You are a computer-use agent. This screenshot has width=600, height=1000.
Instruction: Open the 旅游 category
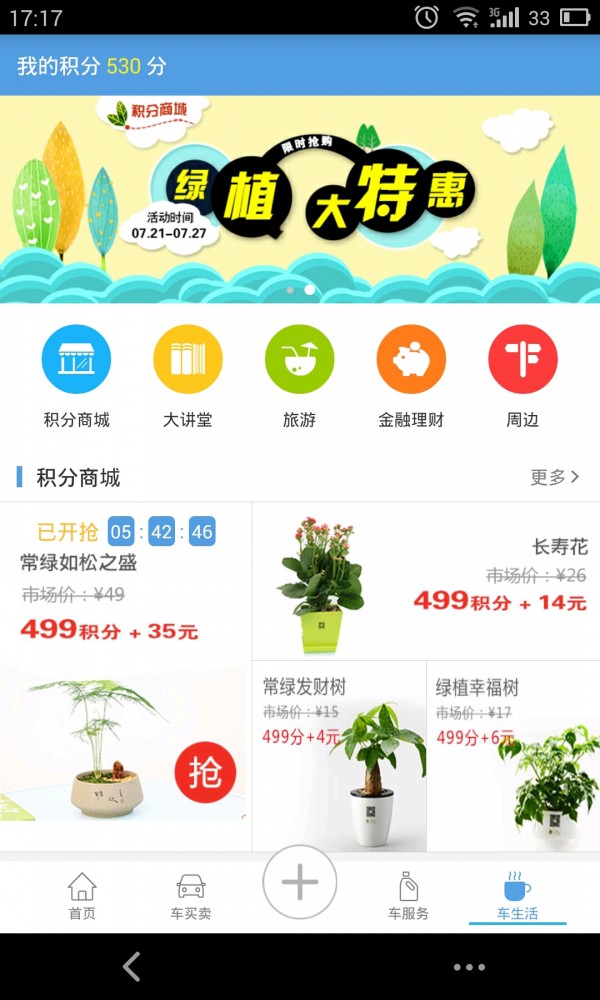coord(299,360)
